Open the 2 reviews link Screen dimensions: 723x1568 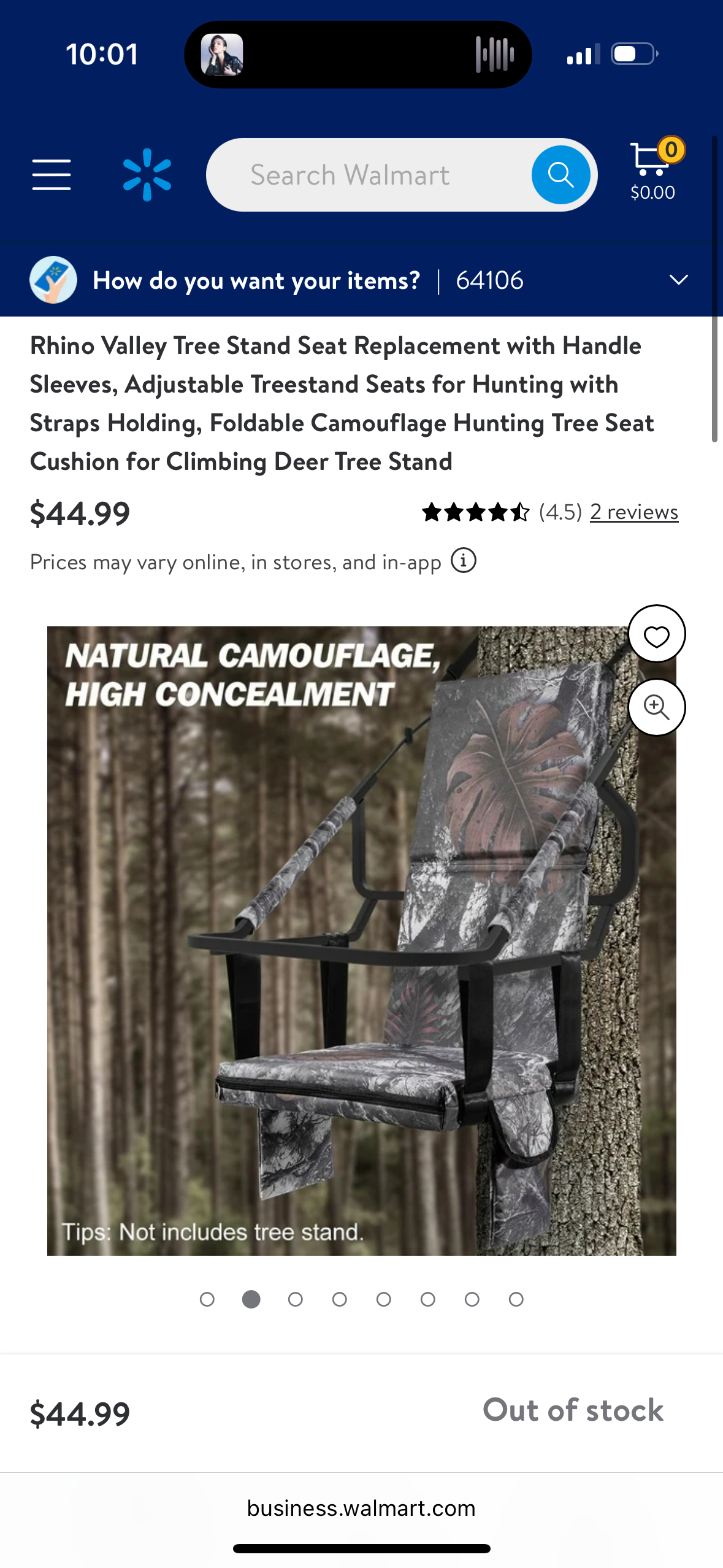[634, 512]
